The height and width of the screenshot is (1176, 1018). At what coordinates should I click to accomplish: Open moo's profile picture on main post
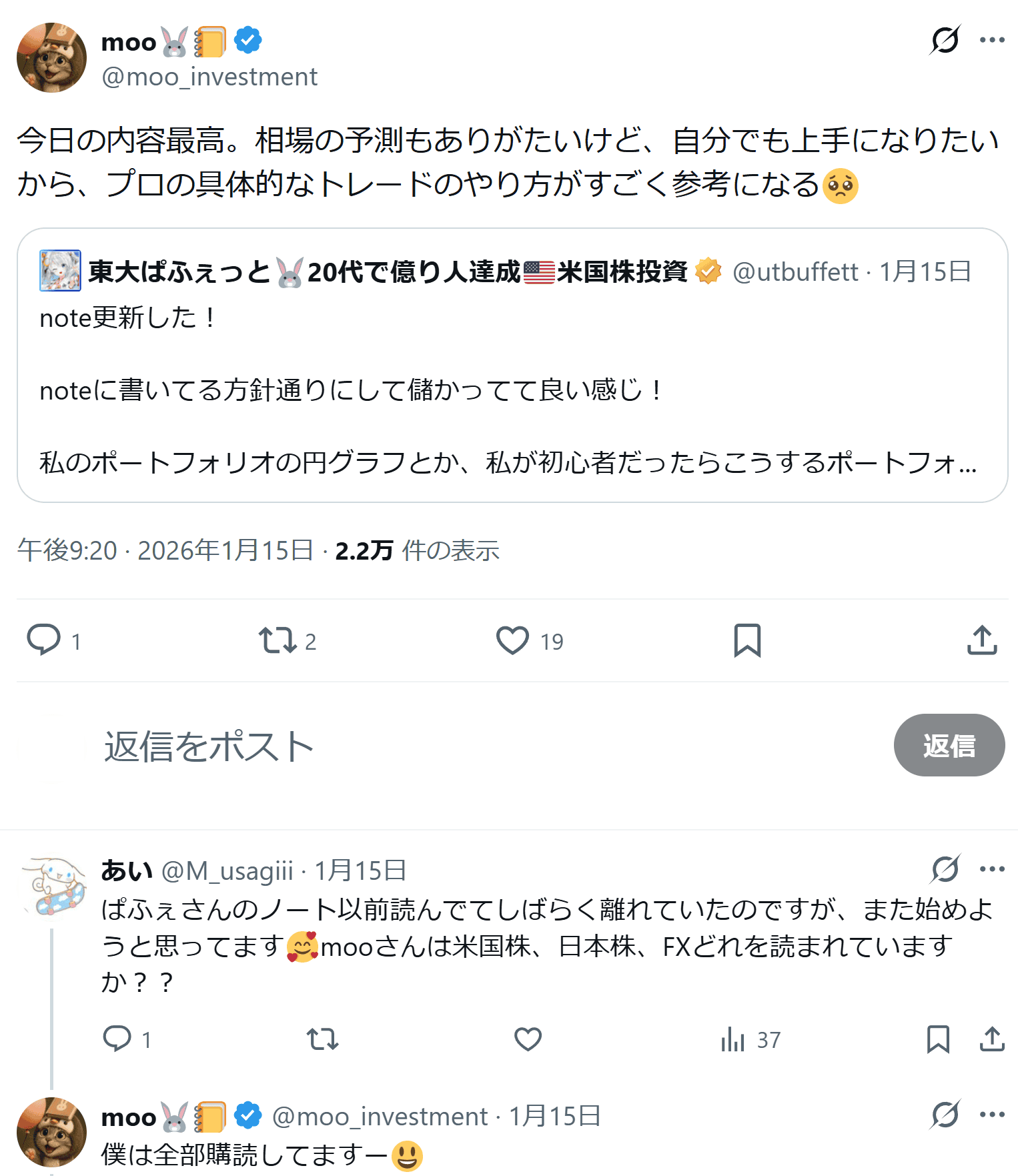click(x=51, y=58)
